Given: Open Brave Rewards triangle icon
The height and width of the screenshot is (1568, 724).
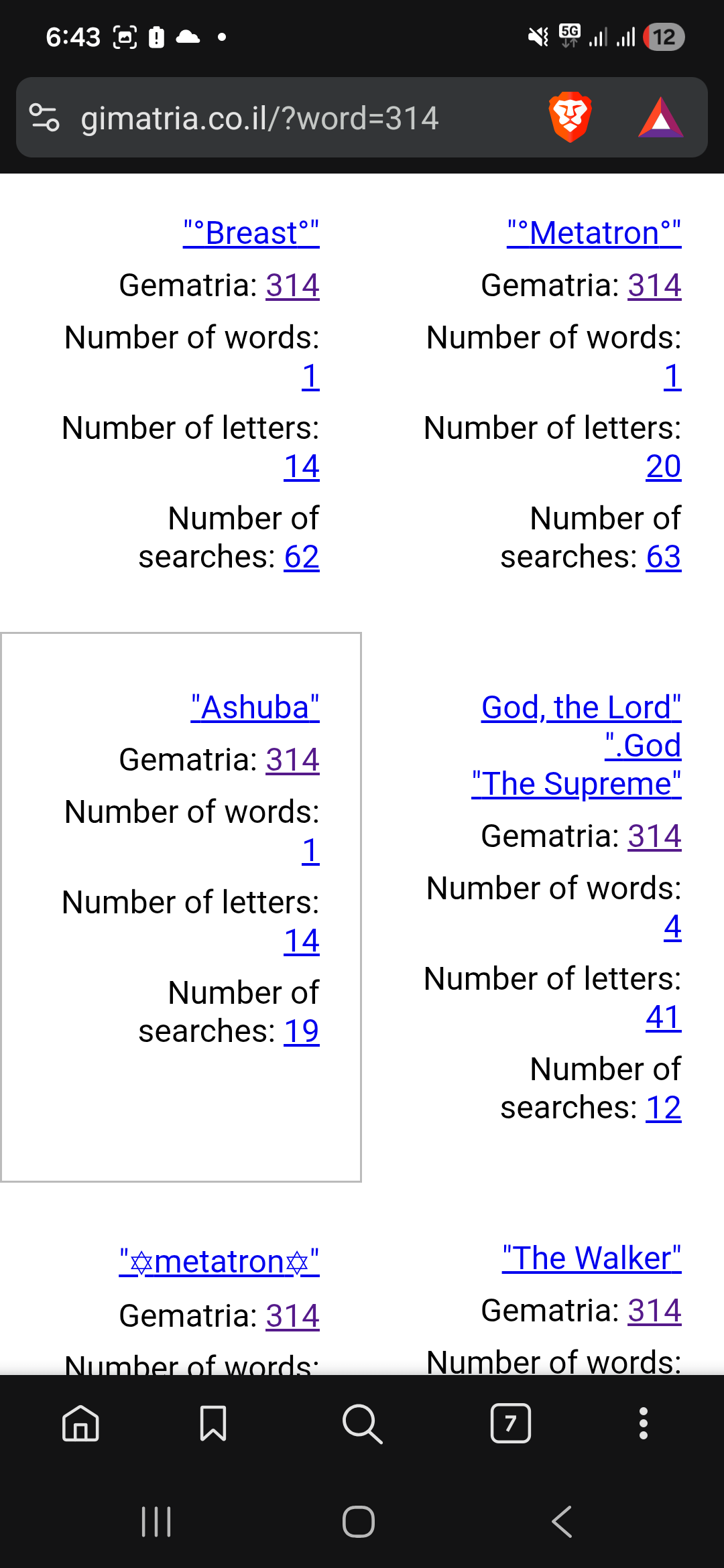Looking at the screenshot, I should click(660, 118).
